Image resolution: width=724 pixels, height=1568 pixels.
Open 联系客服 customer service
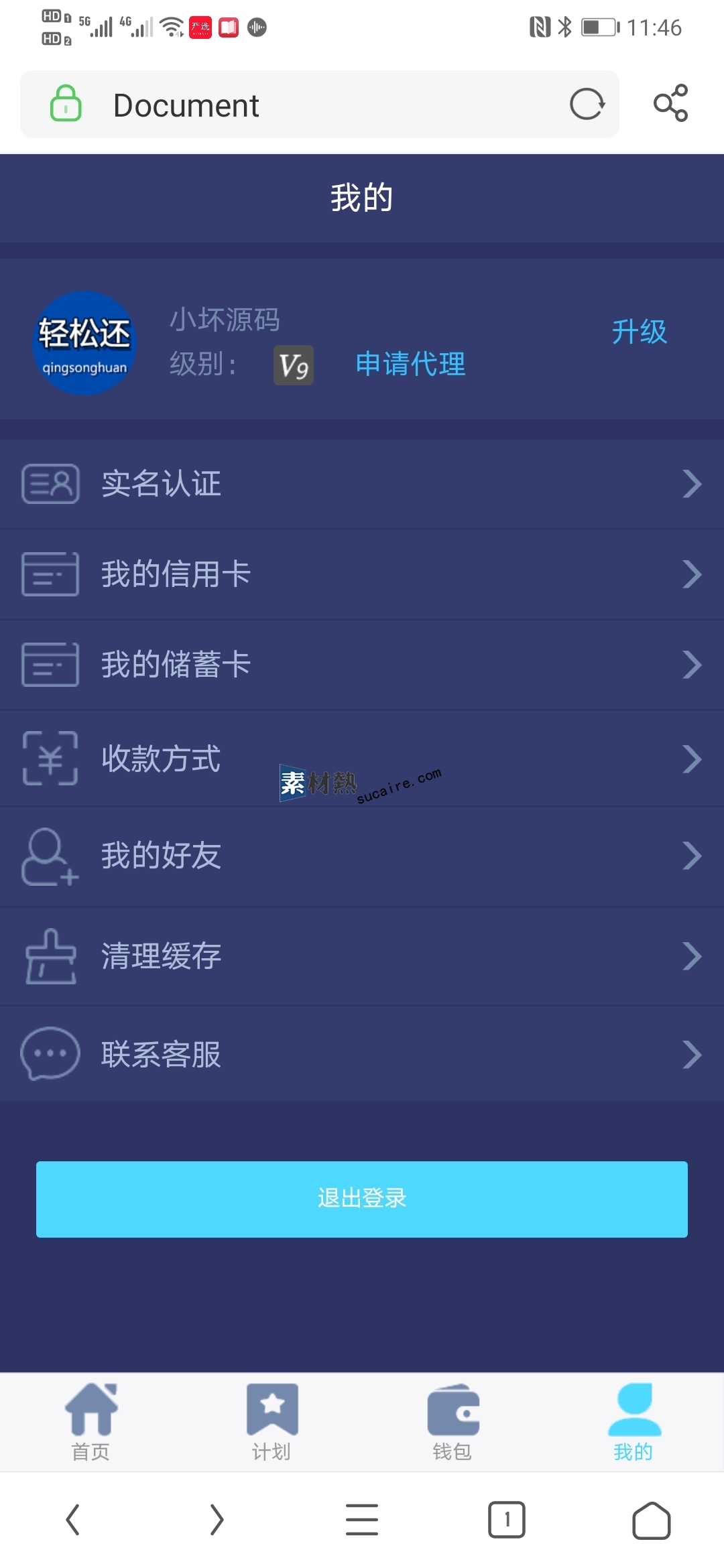pyautogui.click(x=362, y=1054)
